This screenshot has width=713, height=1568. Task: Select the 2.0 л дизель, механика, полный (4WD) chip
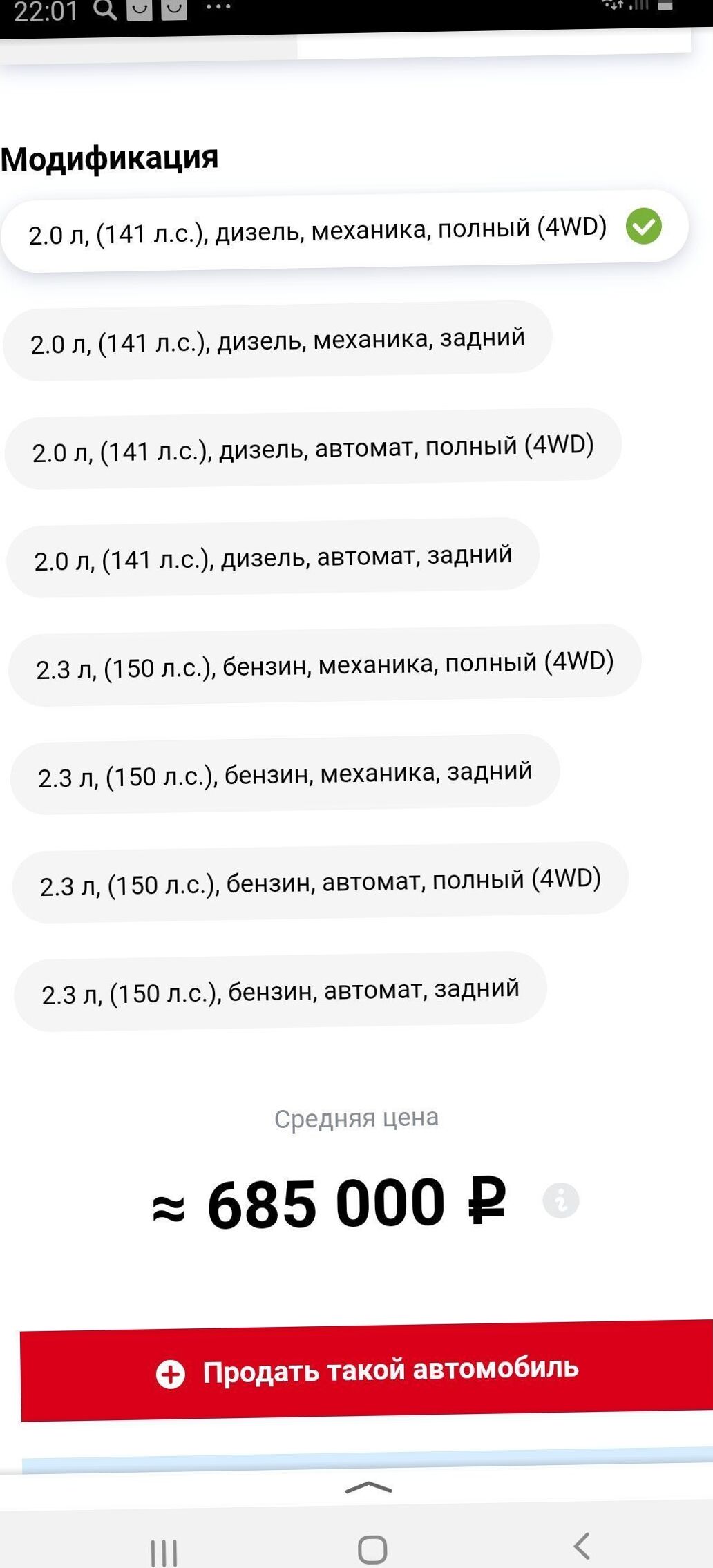tap(345, 231)
